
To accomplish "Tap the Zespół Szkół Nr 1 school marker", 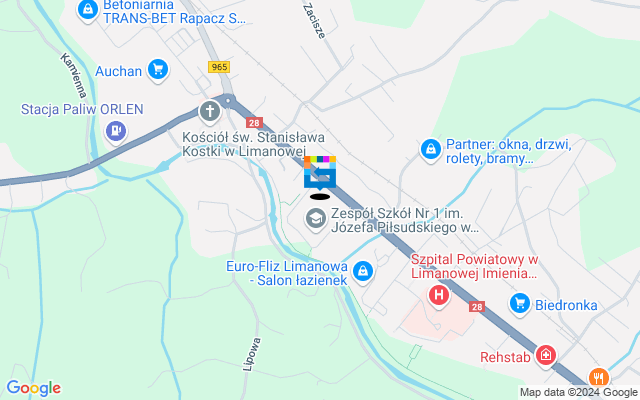I will (x=316, y=219).
